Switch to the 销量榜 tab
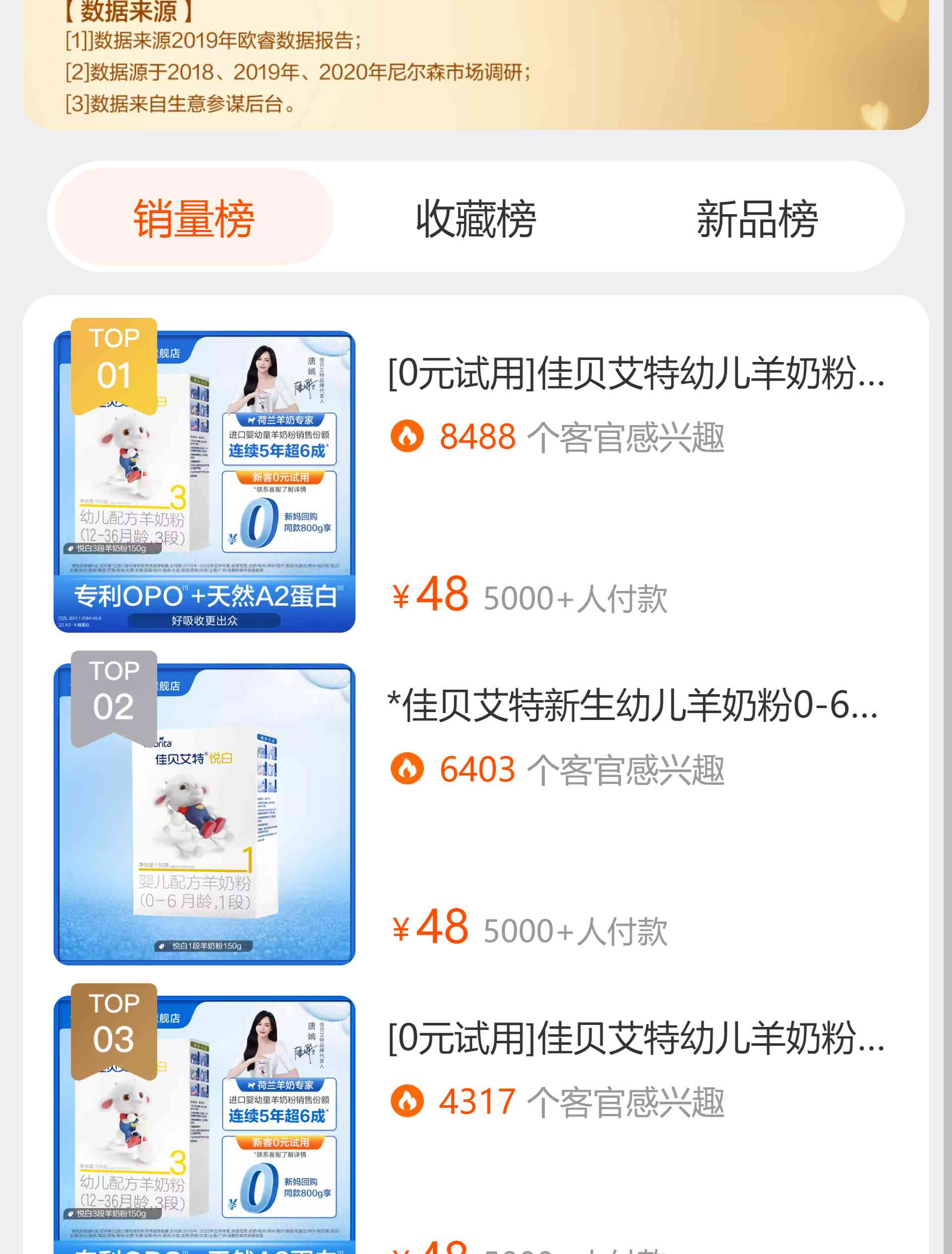 pyautogui.click(x=194, y=218)
